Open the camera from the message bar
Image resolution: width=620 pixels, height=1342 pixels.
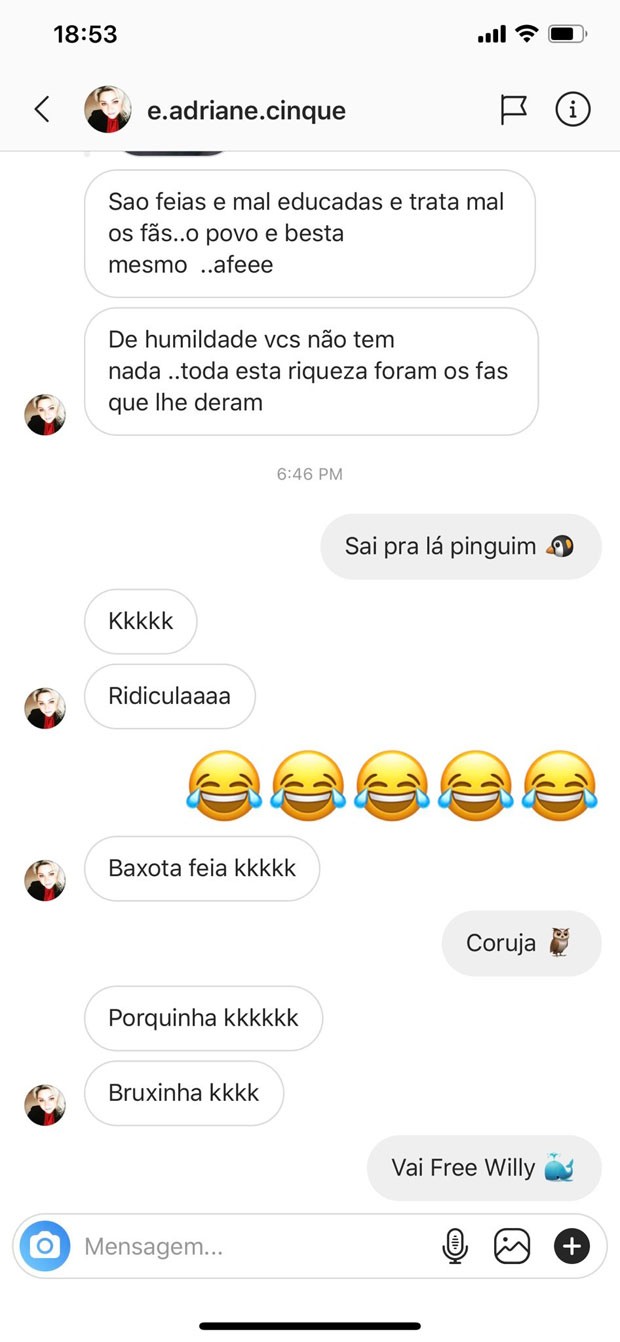click(45, 1246)
